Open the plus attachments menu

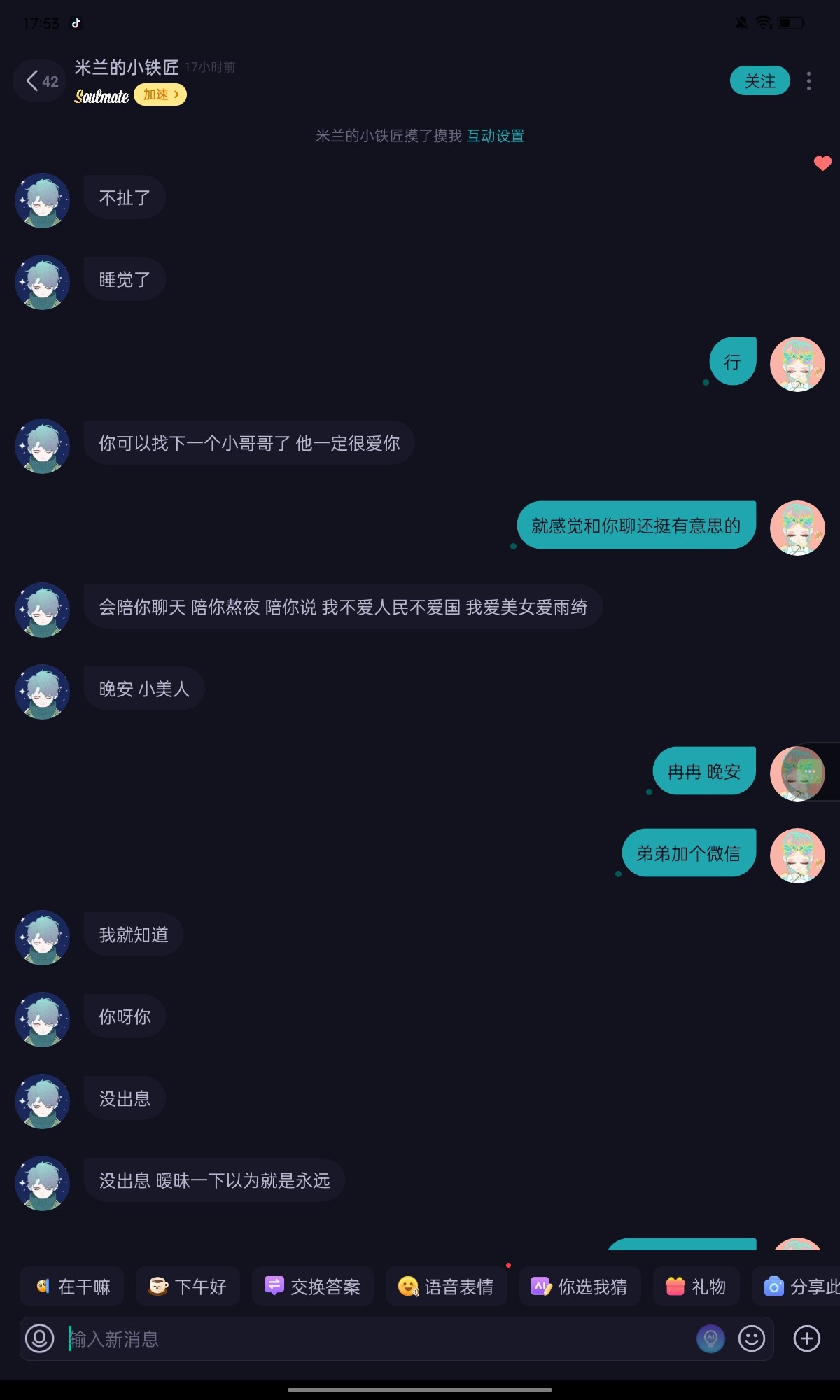[806, 1338]
